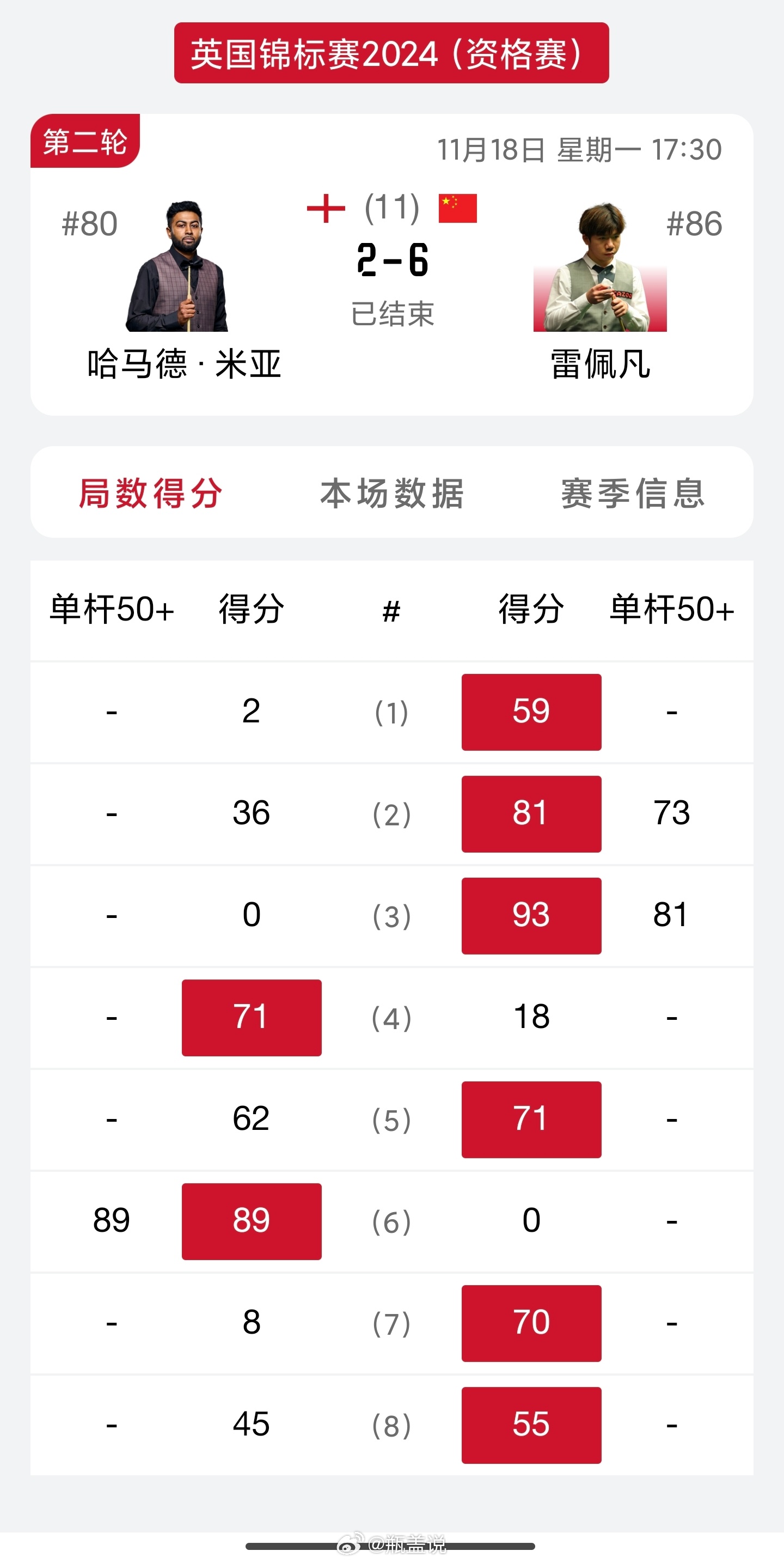Switch to the 本场数据 tab

[391, 493]
